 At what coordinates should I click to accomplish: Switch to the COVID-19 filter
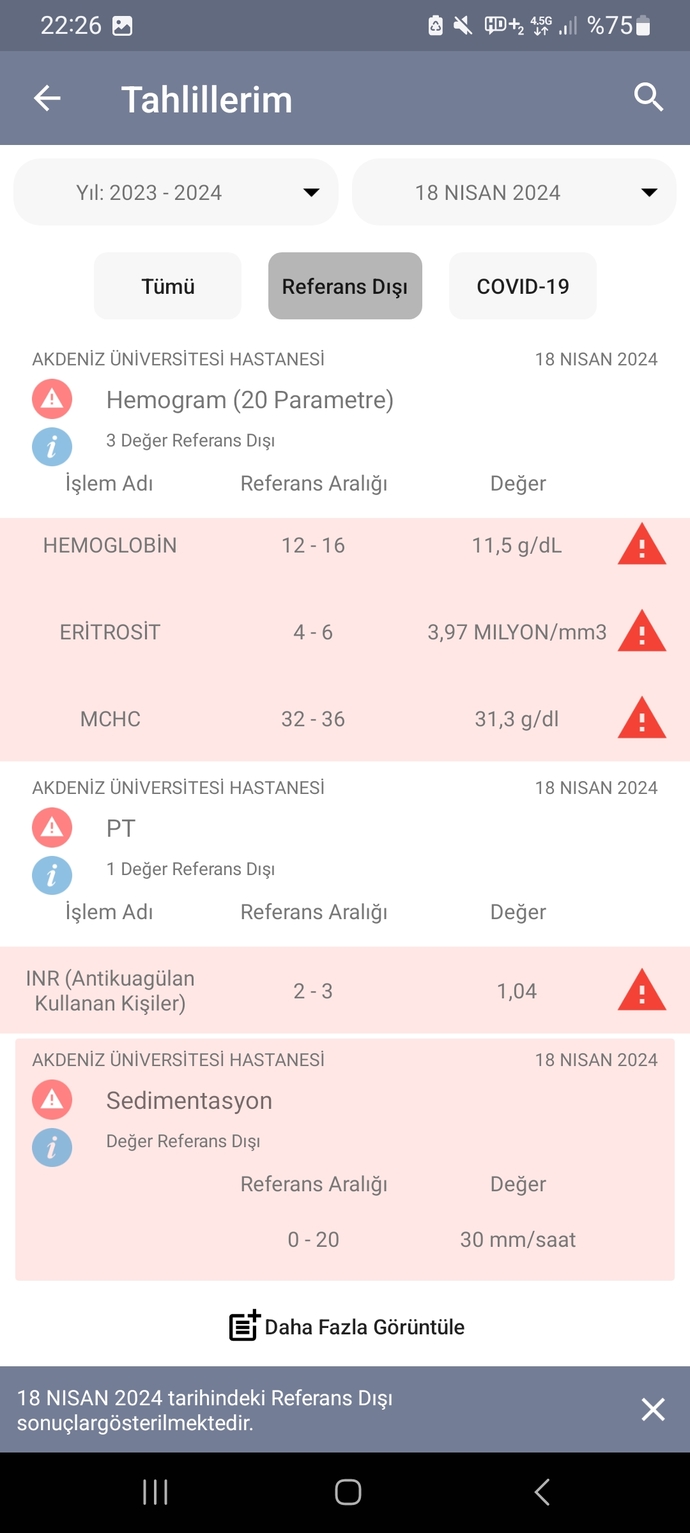tap(523, 286)
